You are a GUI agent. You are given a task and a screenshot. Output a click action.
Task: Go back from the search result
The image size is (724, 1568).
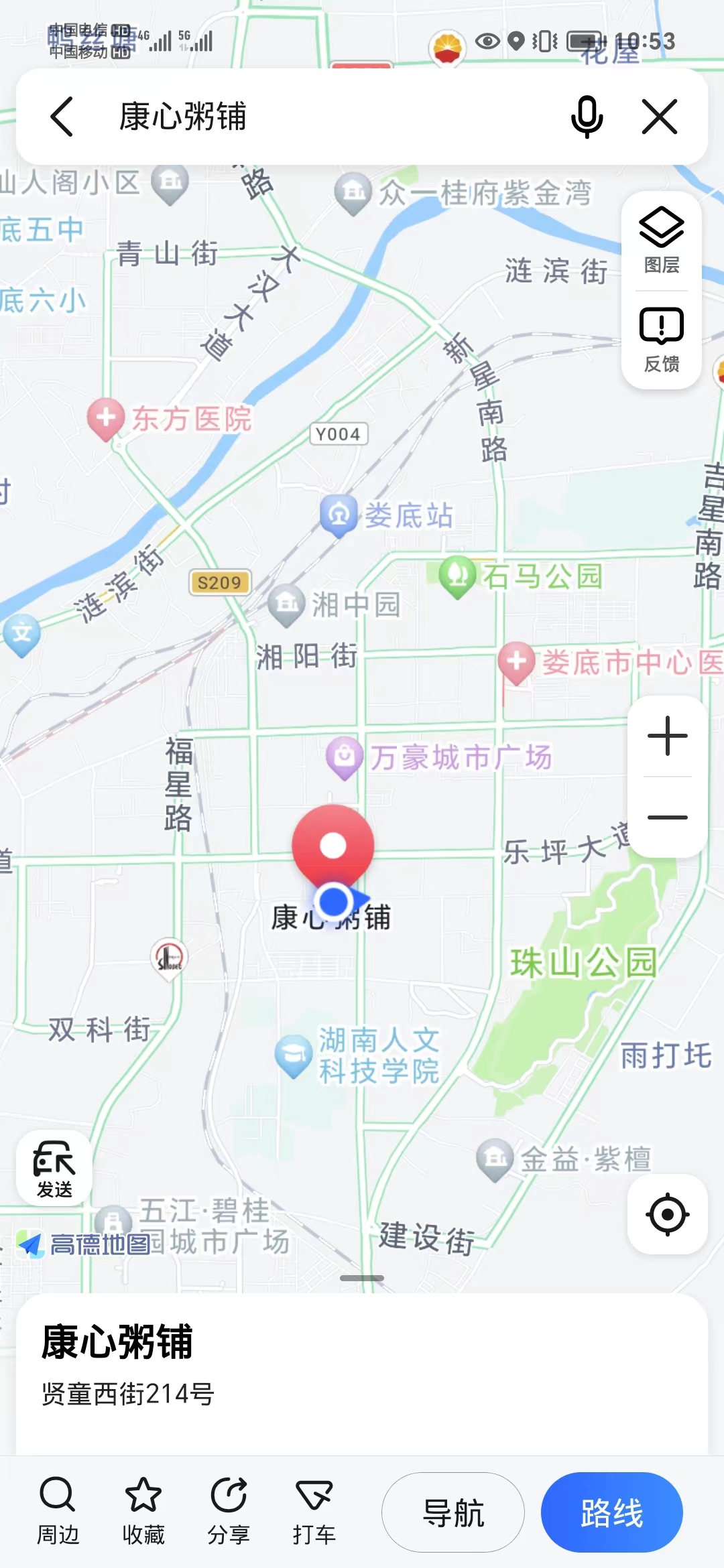click(x=62, y=117)
